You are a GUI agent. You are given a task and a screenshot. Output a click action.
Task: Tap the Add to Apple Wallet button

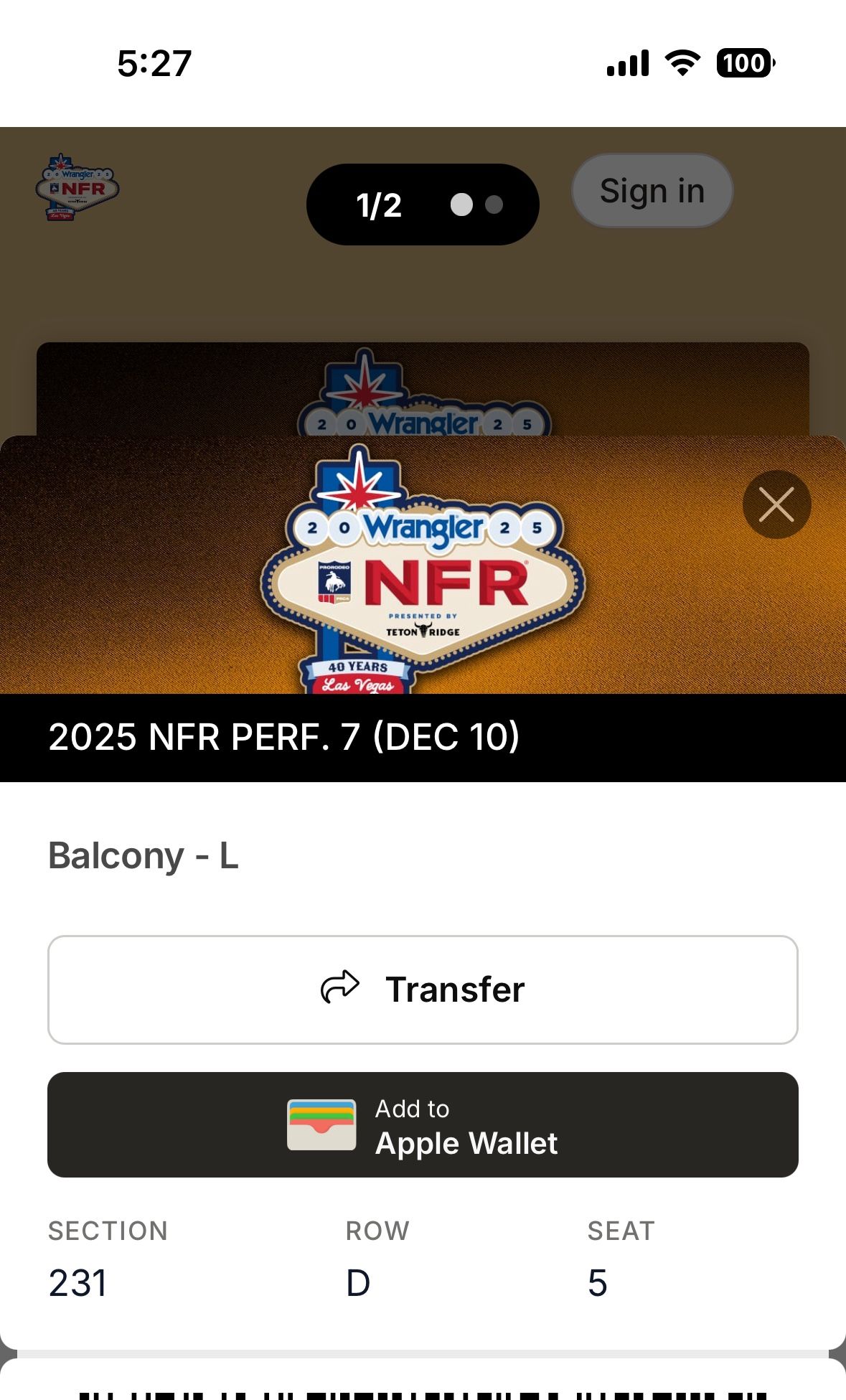click(x=423, y=1125)
